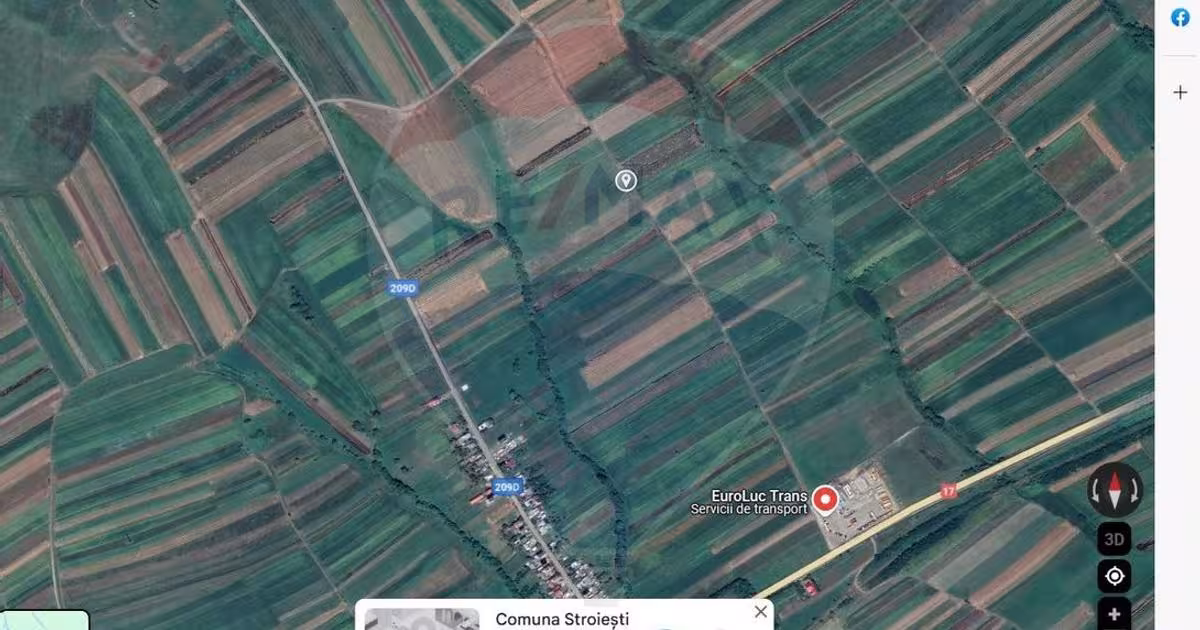Viewport: 1200px width, 630px height.
Task: Add a new sidebar shortcut
Action: point(1180,92)
